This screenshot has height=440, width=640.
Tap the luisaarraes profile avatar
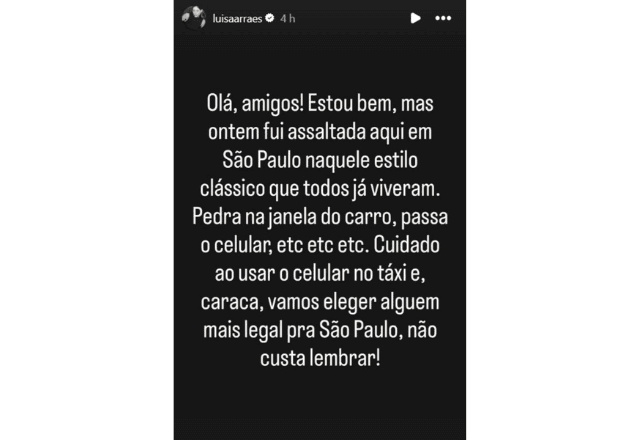[189, 18]
